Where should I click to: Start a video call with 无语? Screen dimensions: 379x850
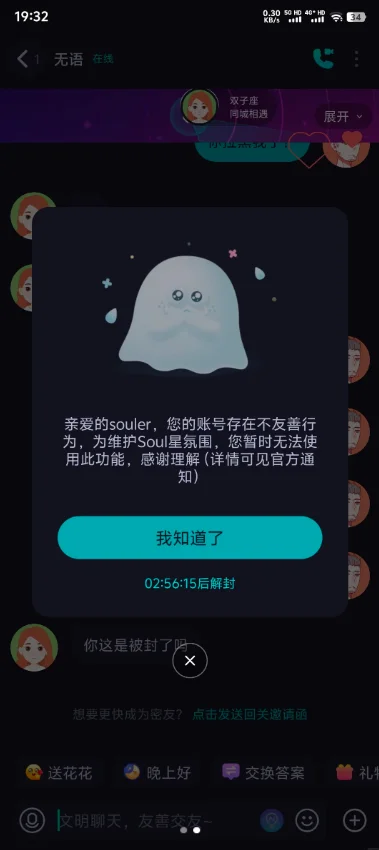point(323,59)
